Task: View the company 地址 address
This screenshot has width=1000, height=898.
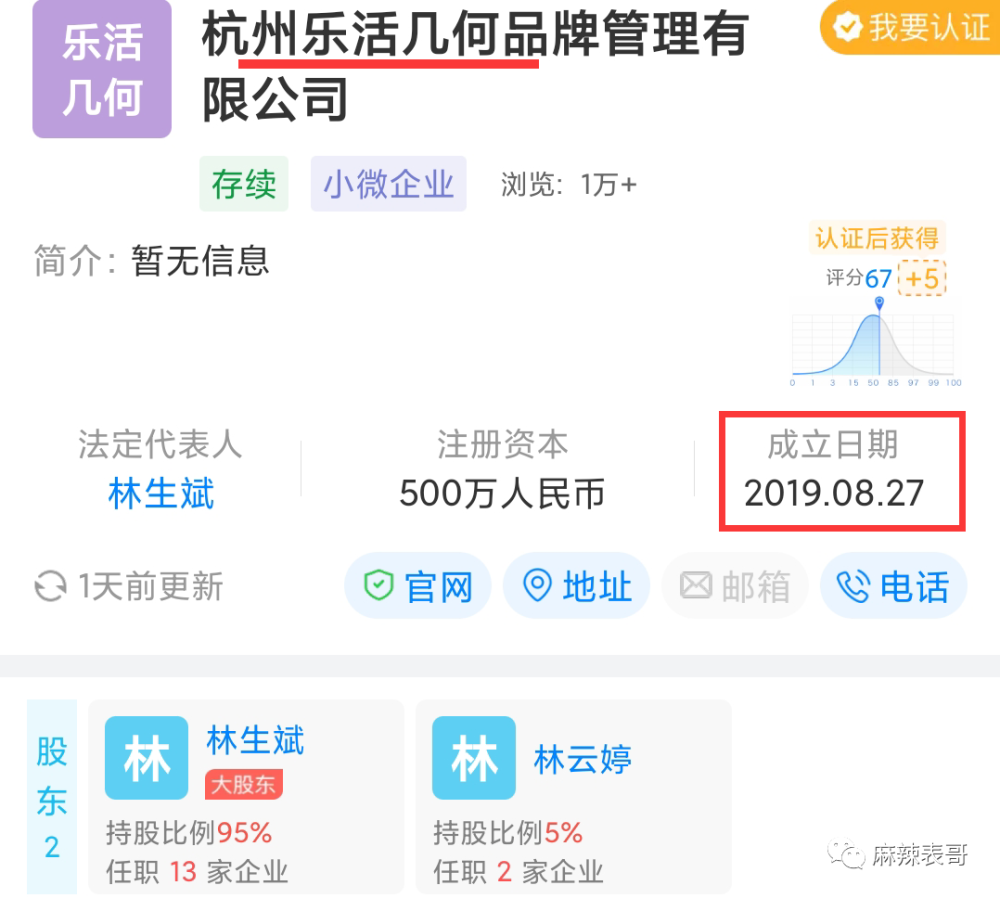Action: pyautogui.click(x=576, y=586)
